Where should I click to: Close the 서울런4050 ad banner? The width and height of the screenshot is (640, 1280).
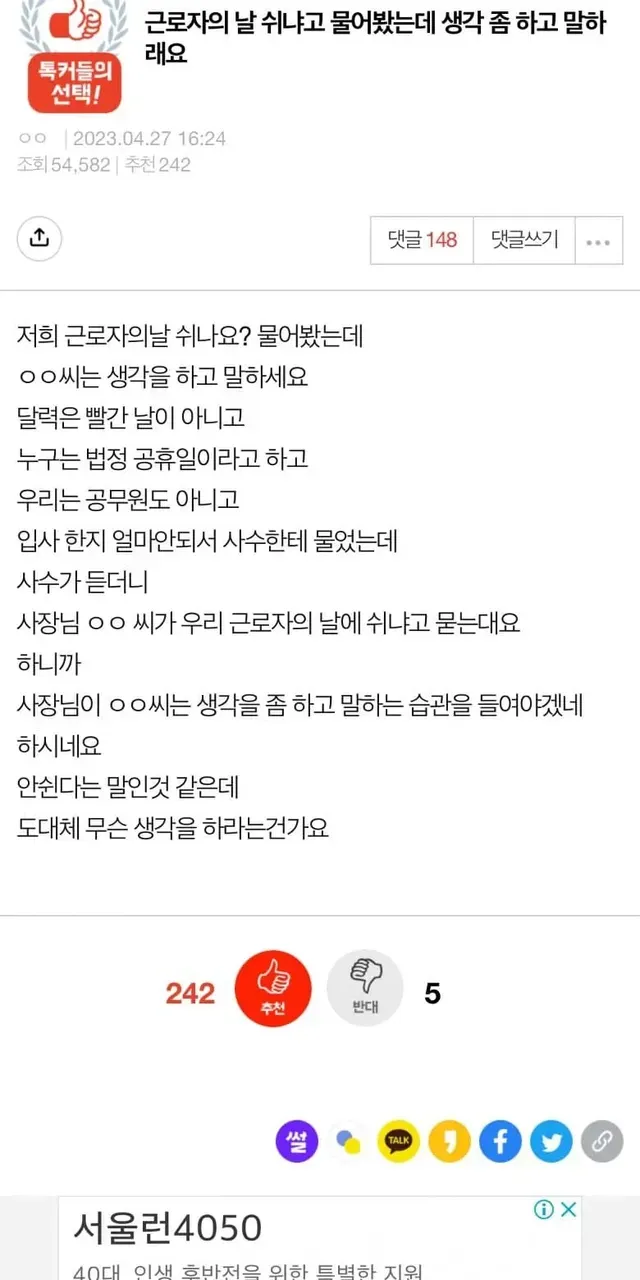pos(568,1209)
